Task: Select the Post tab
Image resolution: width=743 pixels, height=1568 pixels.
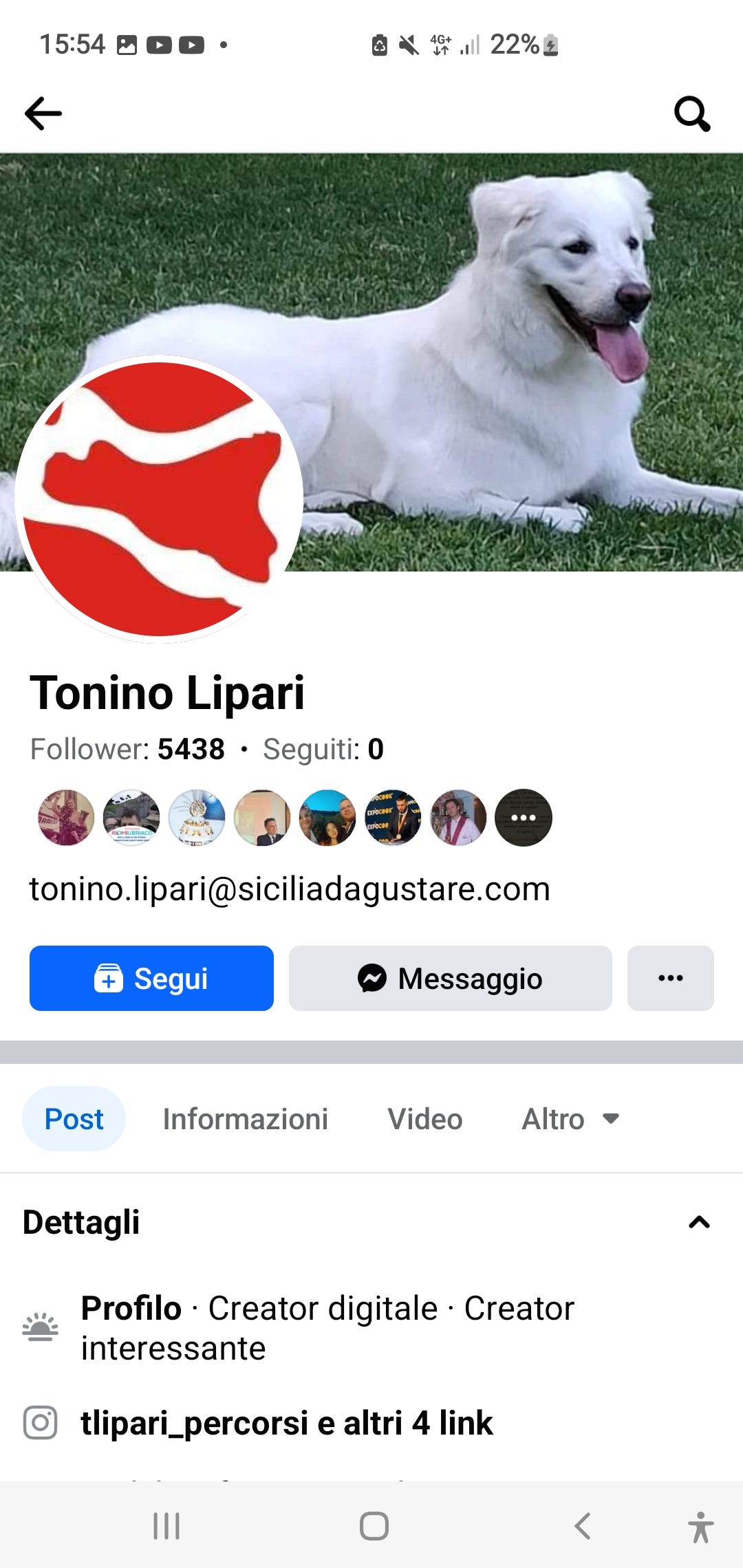Action: pyautogui.click(x=74, y=1119)
